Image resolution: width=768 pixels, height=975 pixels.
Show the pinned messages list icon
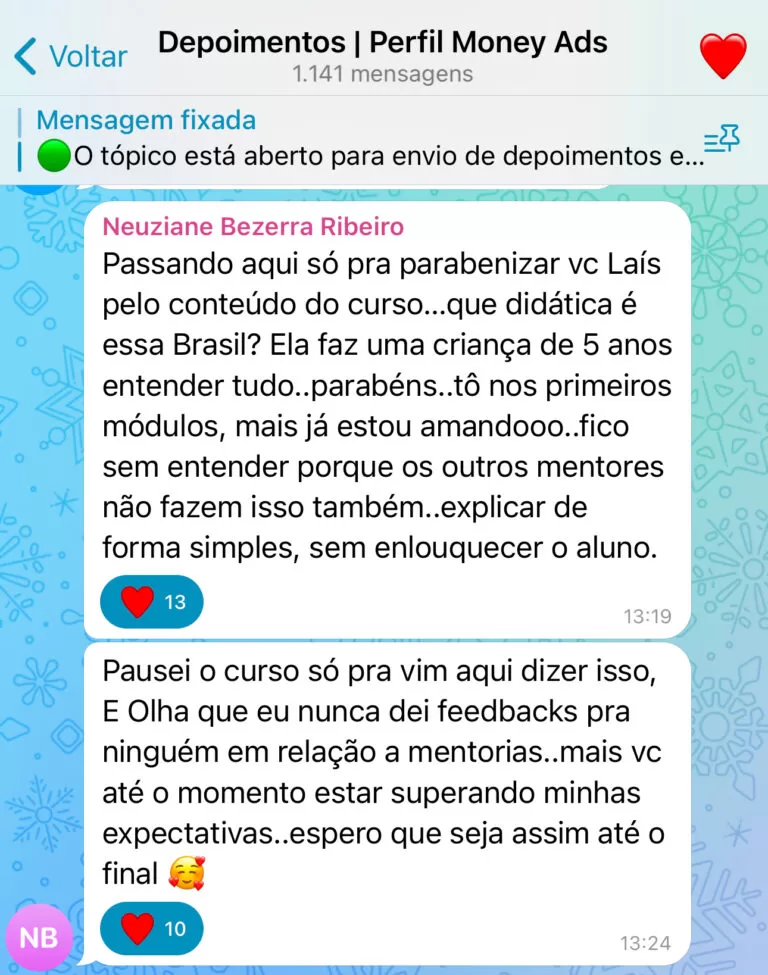tap(721, 140)
